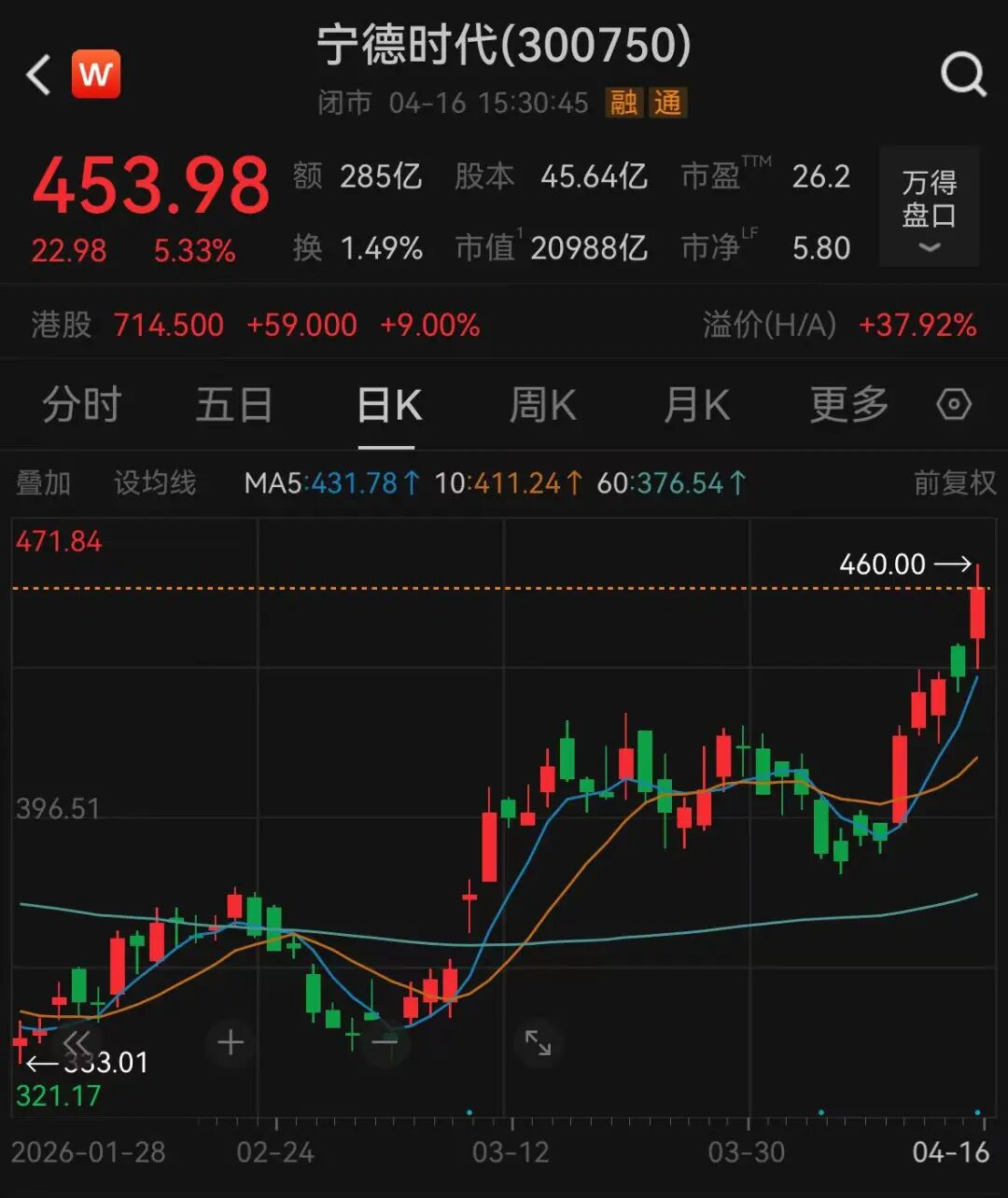Zoom out using the minus icon
1008x1198 pixels.
[384, 1042]
